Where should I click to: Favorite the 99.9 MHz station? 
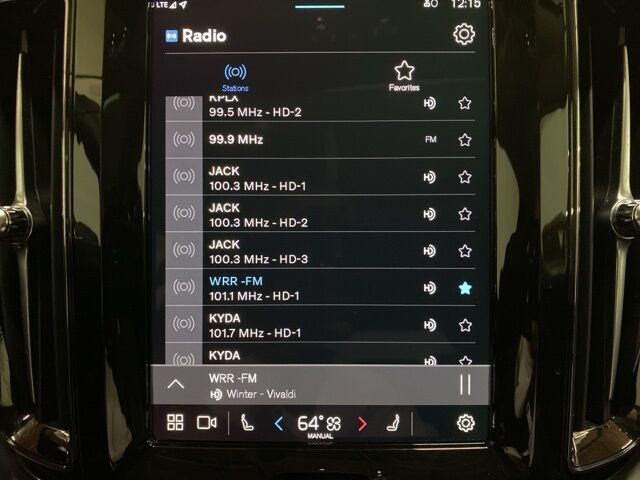(x=464, y=140)
